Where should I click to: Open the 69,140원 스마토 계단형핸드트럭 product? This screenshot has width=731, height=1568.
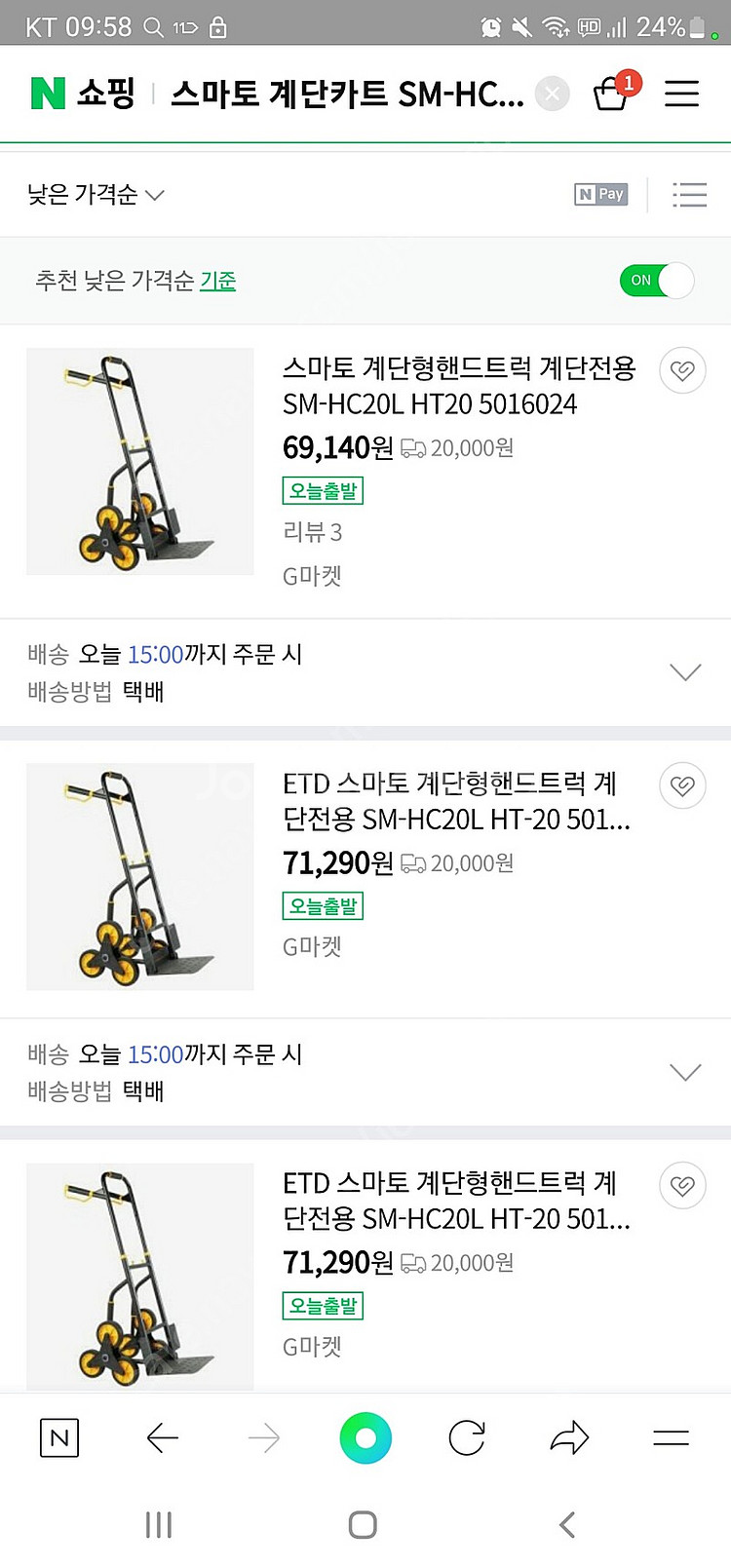point(458,386)
